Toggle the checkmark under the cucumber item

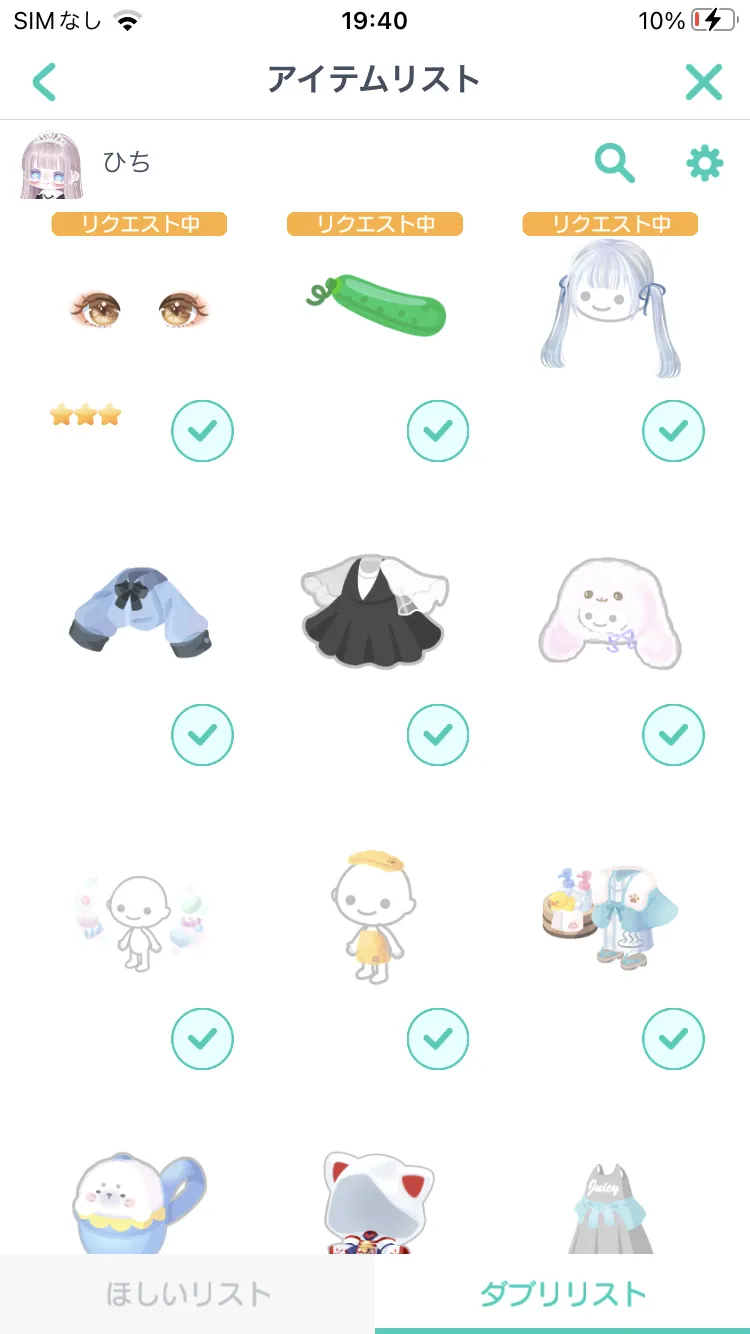point(438,431)
